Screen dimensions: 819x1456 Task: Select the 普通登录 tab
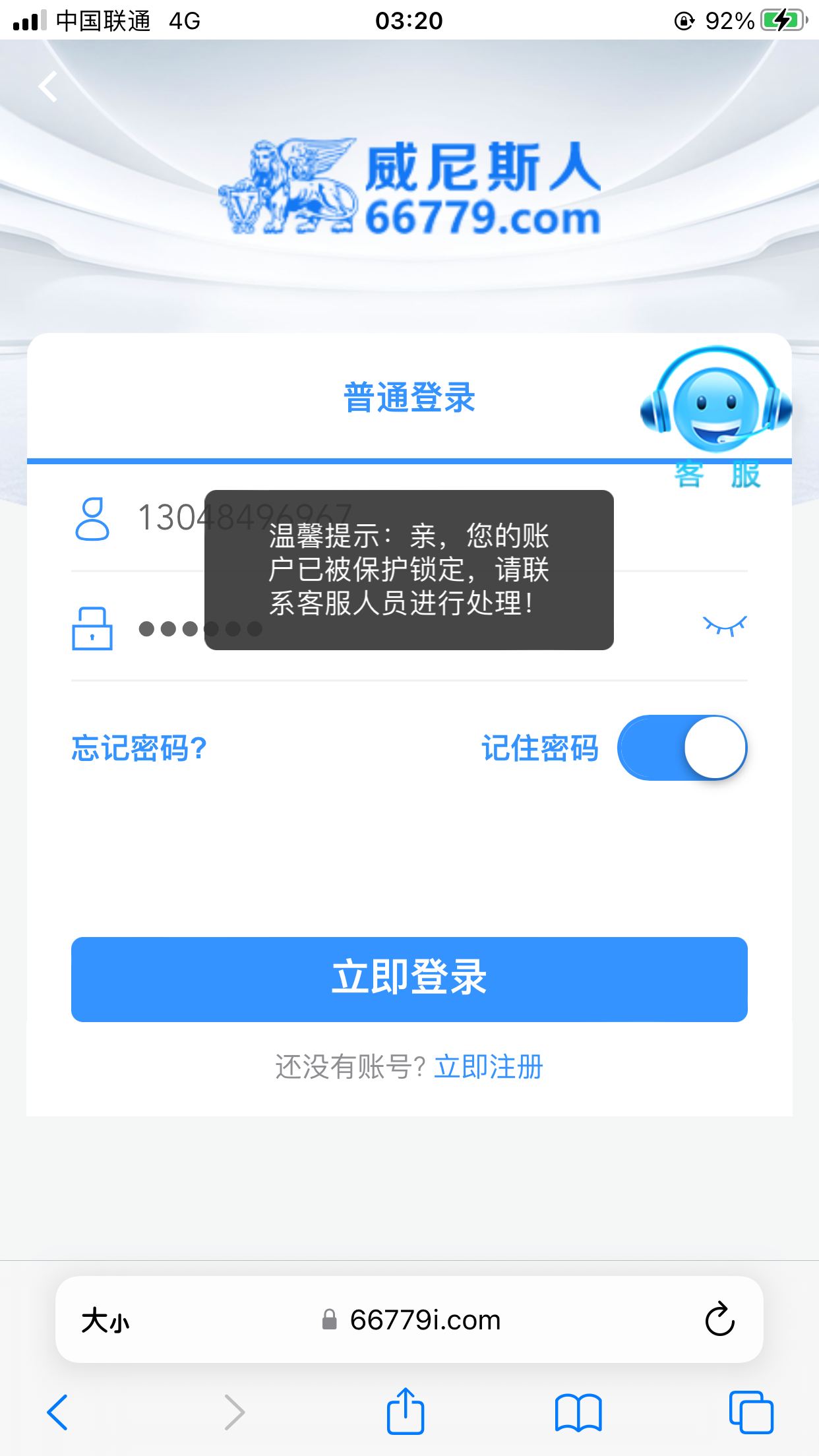tap(409, 398)
